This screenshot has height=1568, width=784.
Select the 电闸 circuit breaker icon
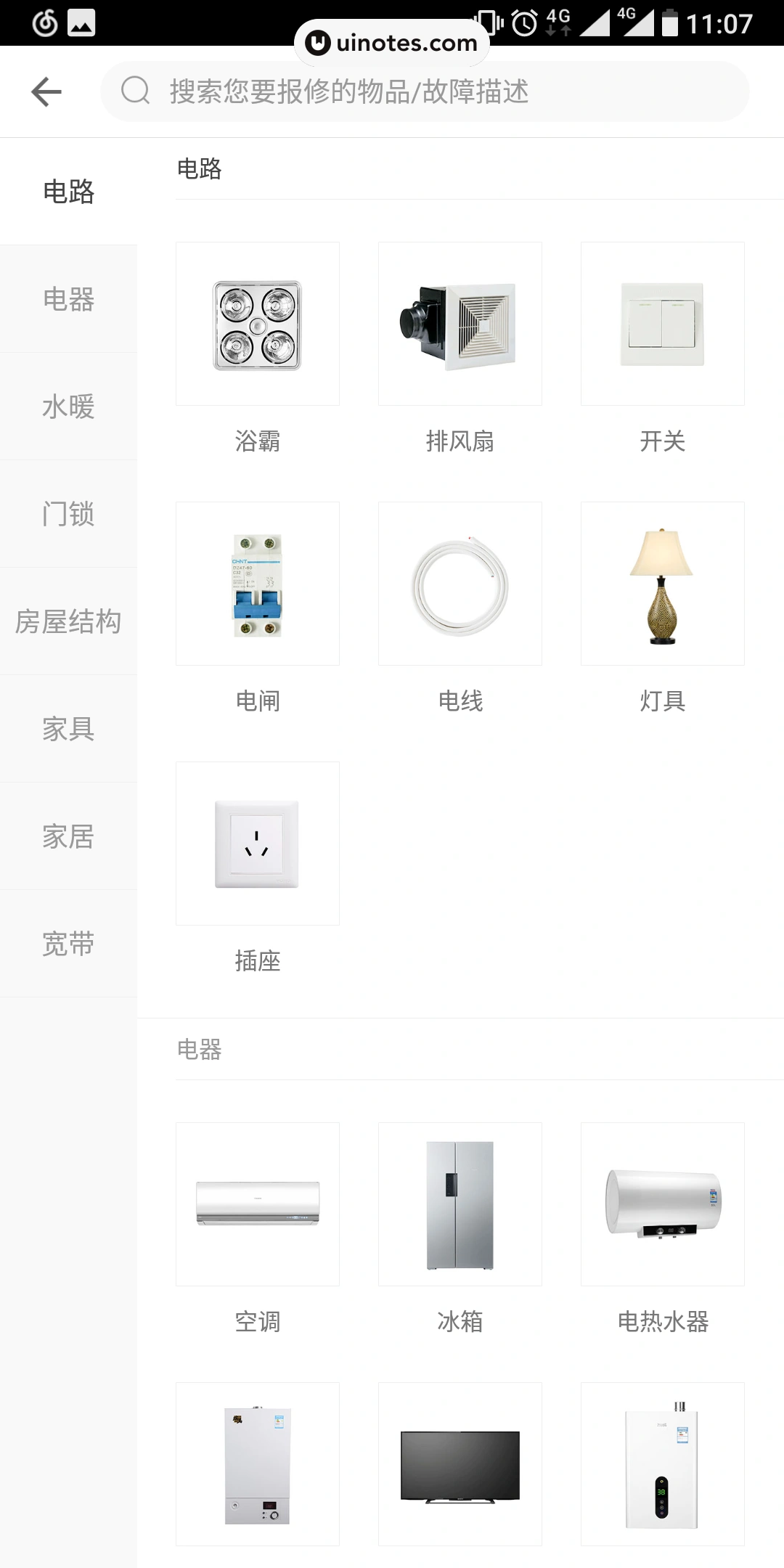click(257, 584)
